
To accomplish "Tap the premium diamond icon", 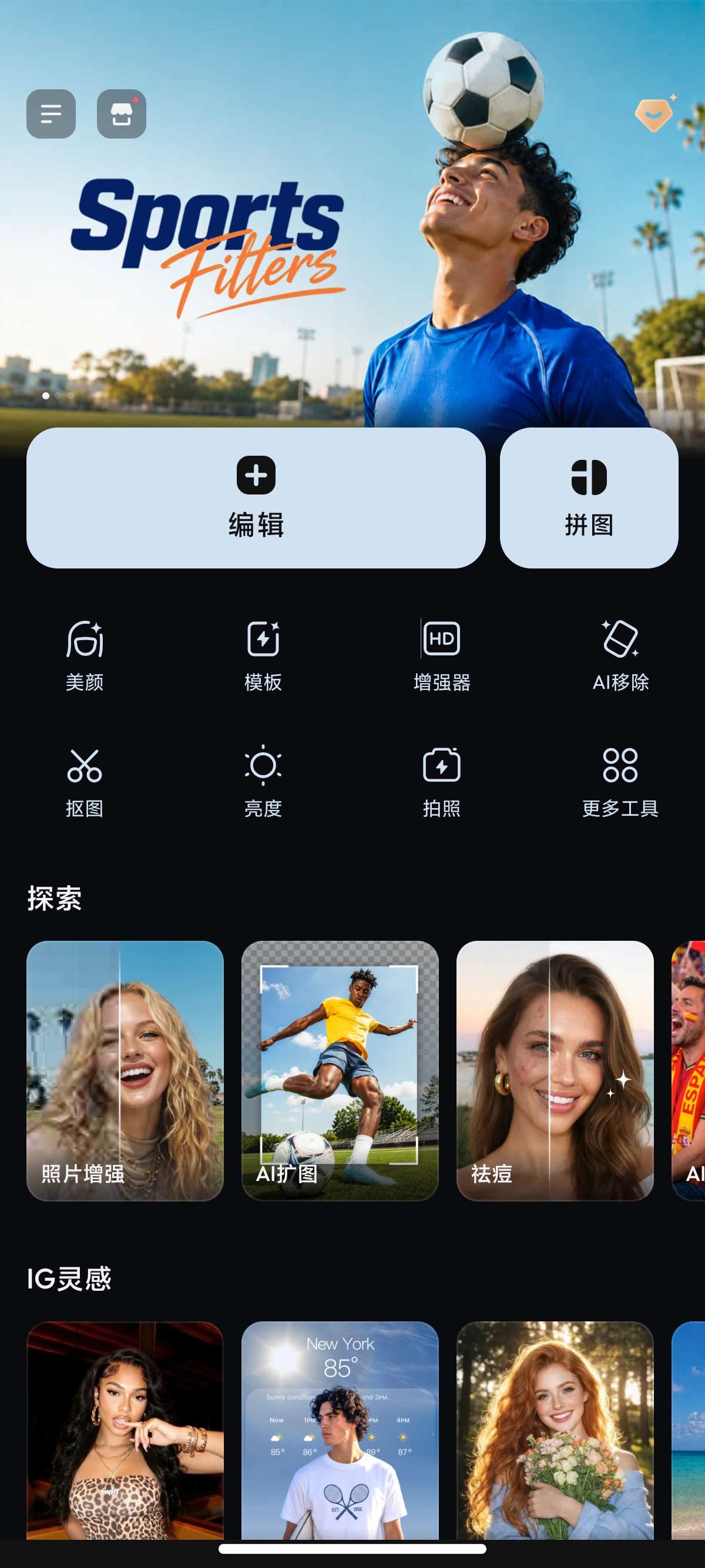I will coord(655,114).
